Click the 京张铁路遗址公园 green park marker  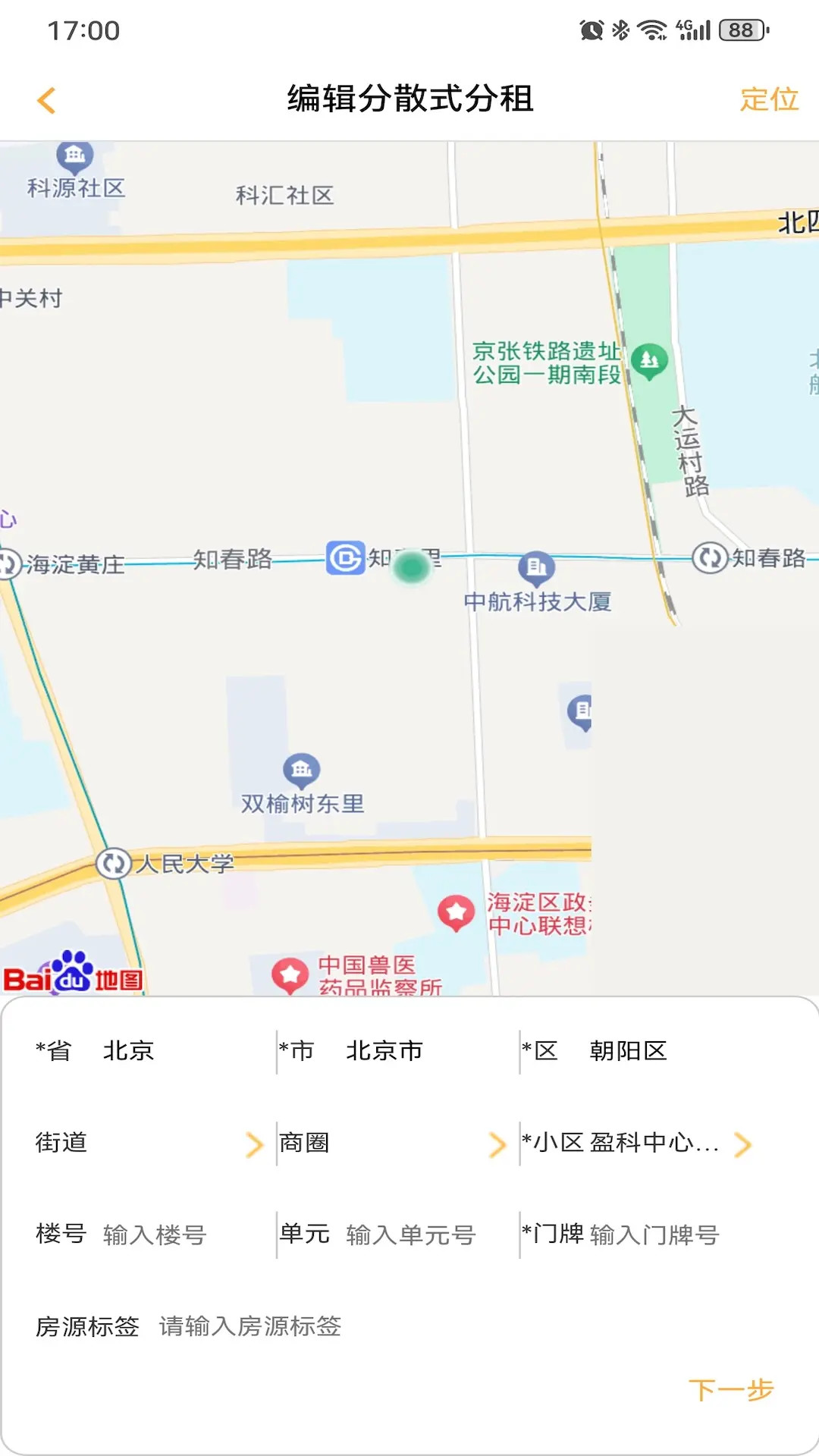point(648,360)
